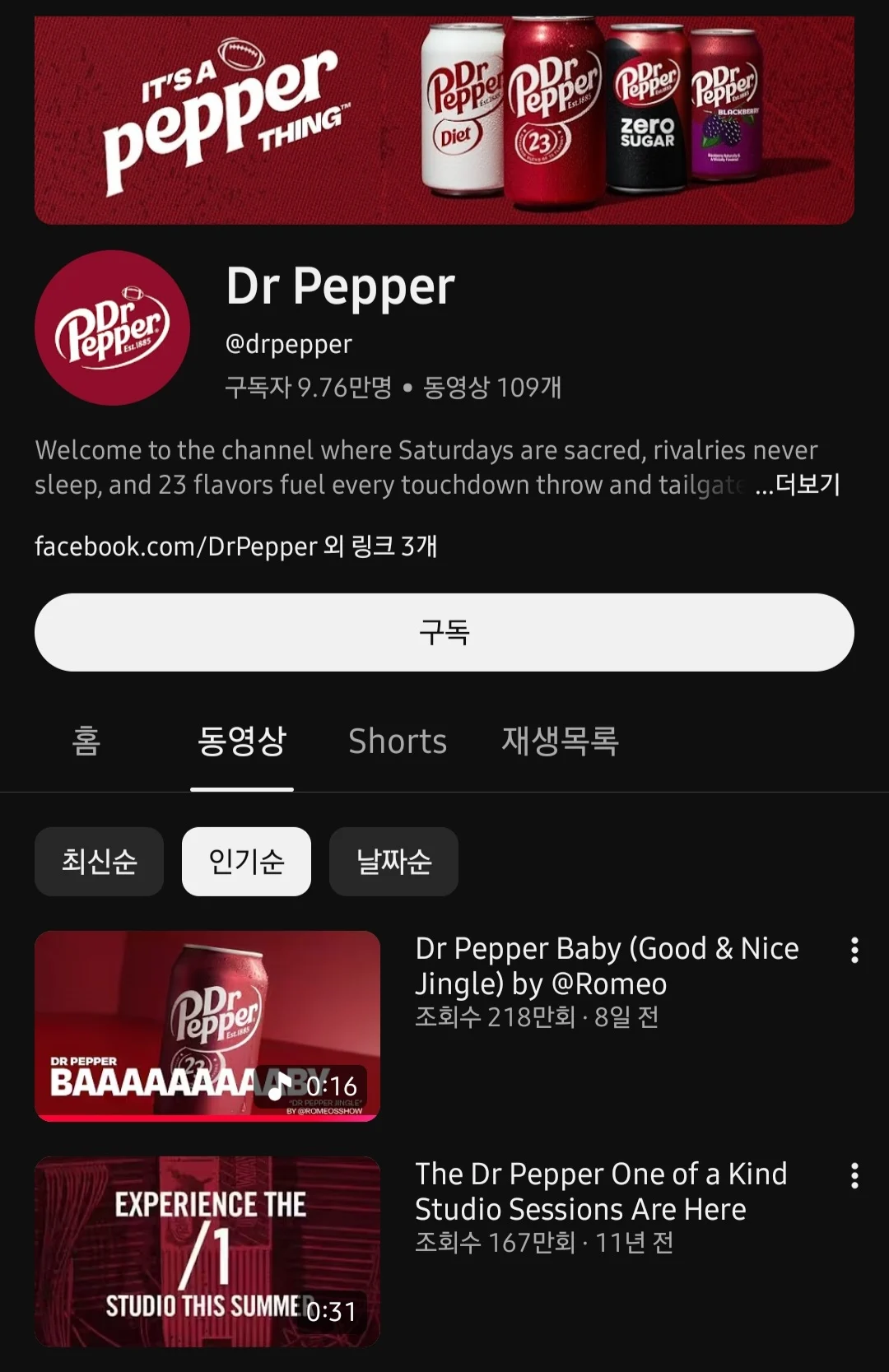Play the One of a Kind Studio Sessions video
Viewport: 889px width, 1372px height.
pos(207,1251)
